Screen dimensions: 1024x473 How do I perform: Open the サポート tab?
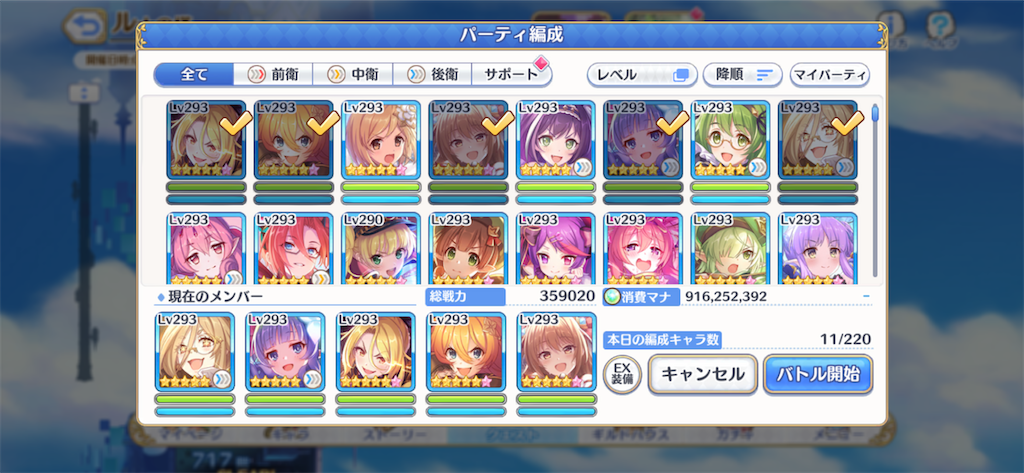512,75
